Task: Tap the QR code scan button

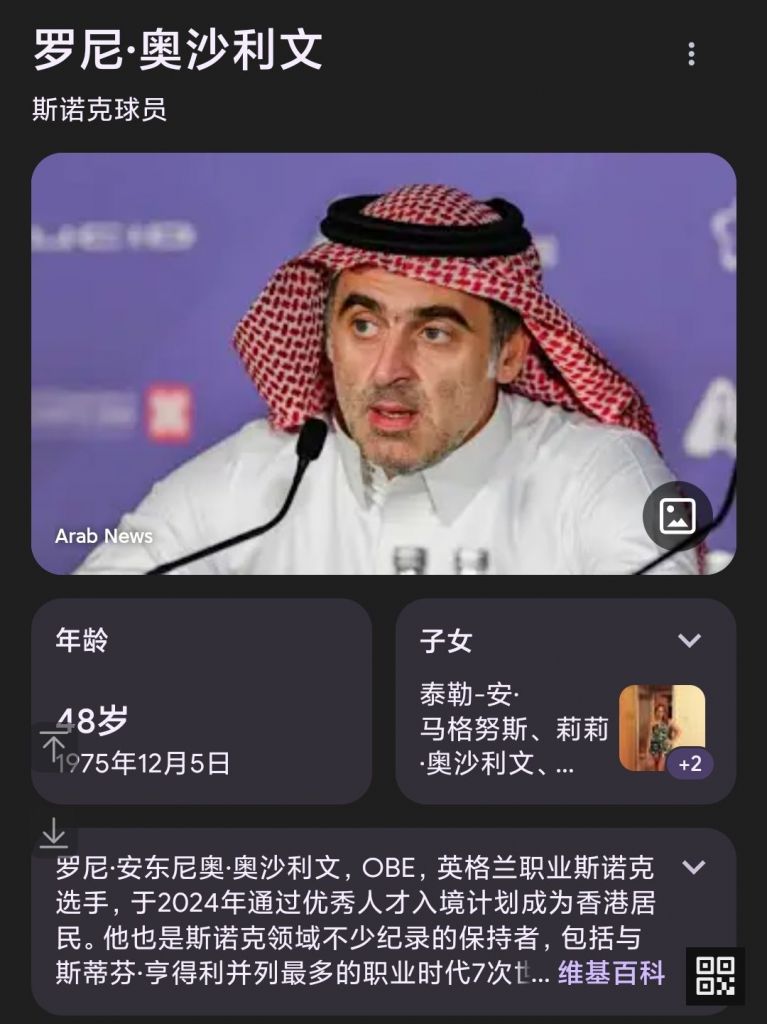Action: point(715,976)
